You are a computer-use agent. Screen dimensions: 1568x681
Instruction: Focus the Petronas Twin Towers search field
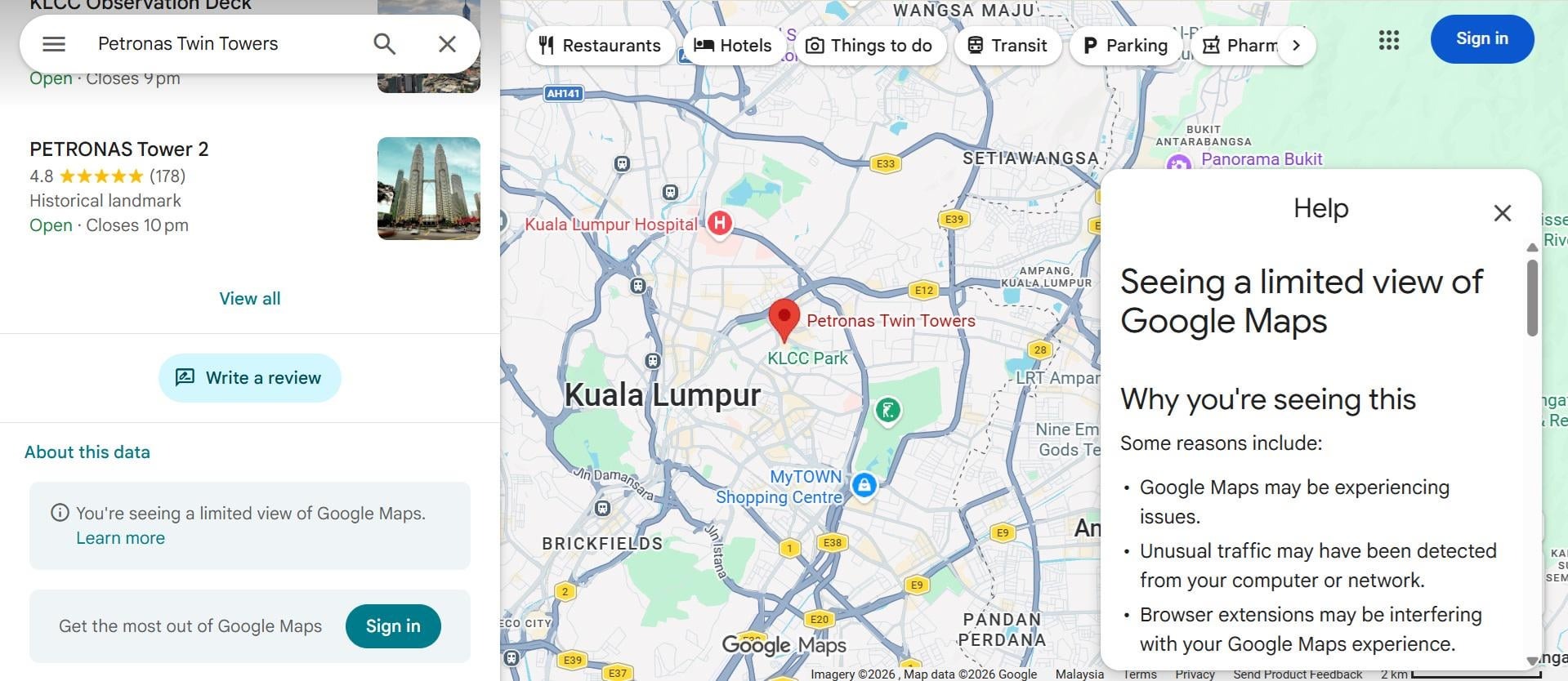click(221, 44)
